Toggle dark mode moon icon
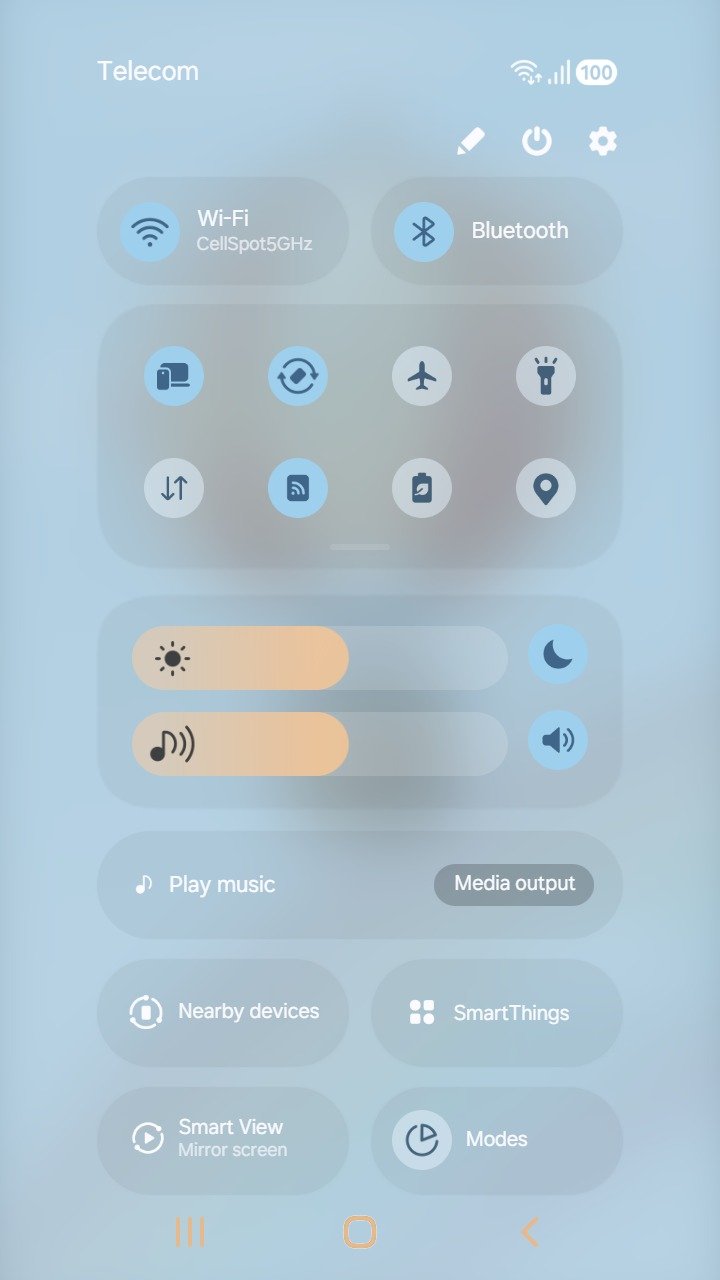This screenshot has height=1280, width=720. click(558, 655)
